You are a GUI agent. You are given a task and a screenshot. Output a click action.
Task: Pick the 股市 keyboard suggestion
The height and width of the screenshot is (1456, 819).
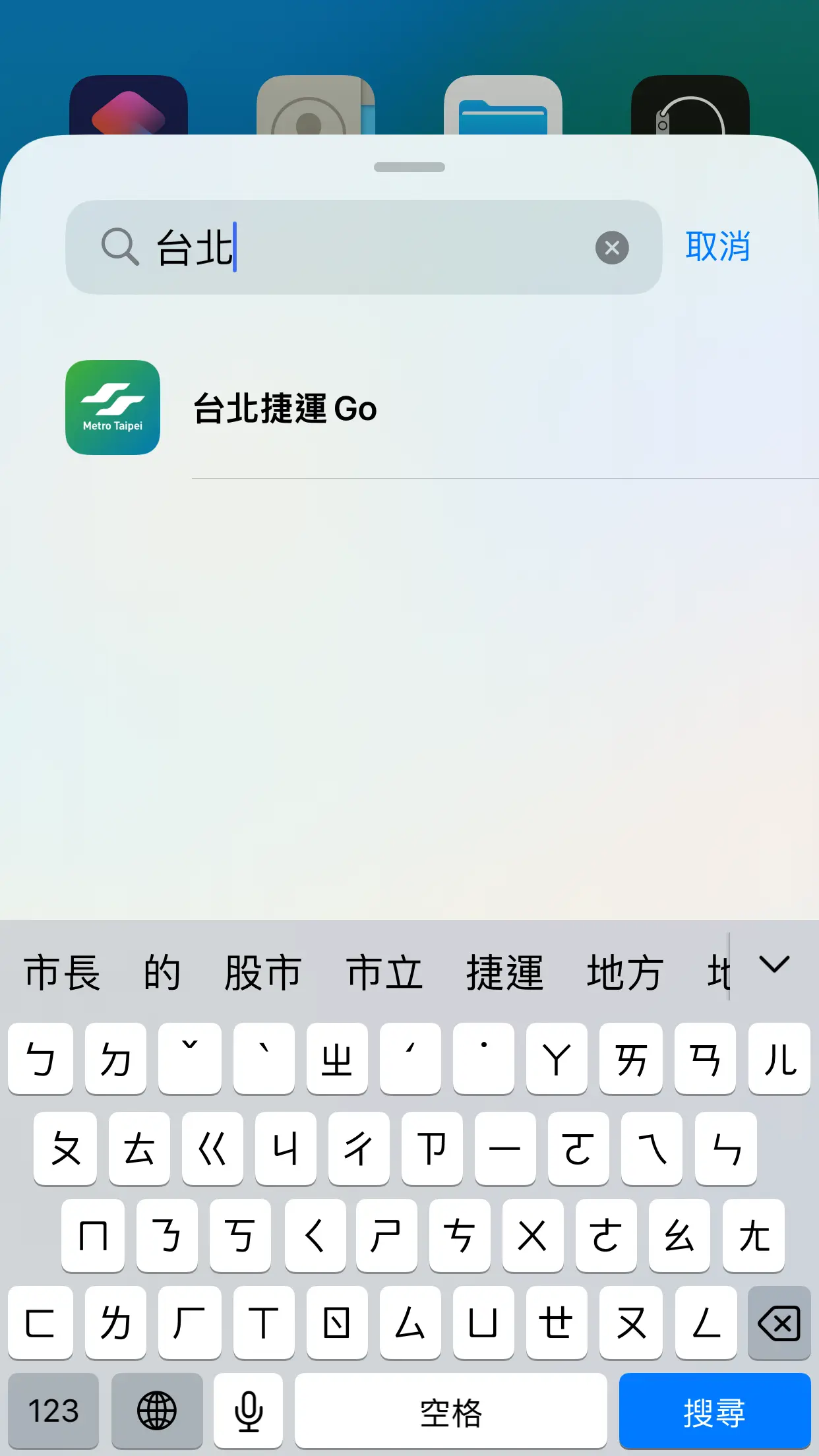(263, 973)
